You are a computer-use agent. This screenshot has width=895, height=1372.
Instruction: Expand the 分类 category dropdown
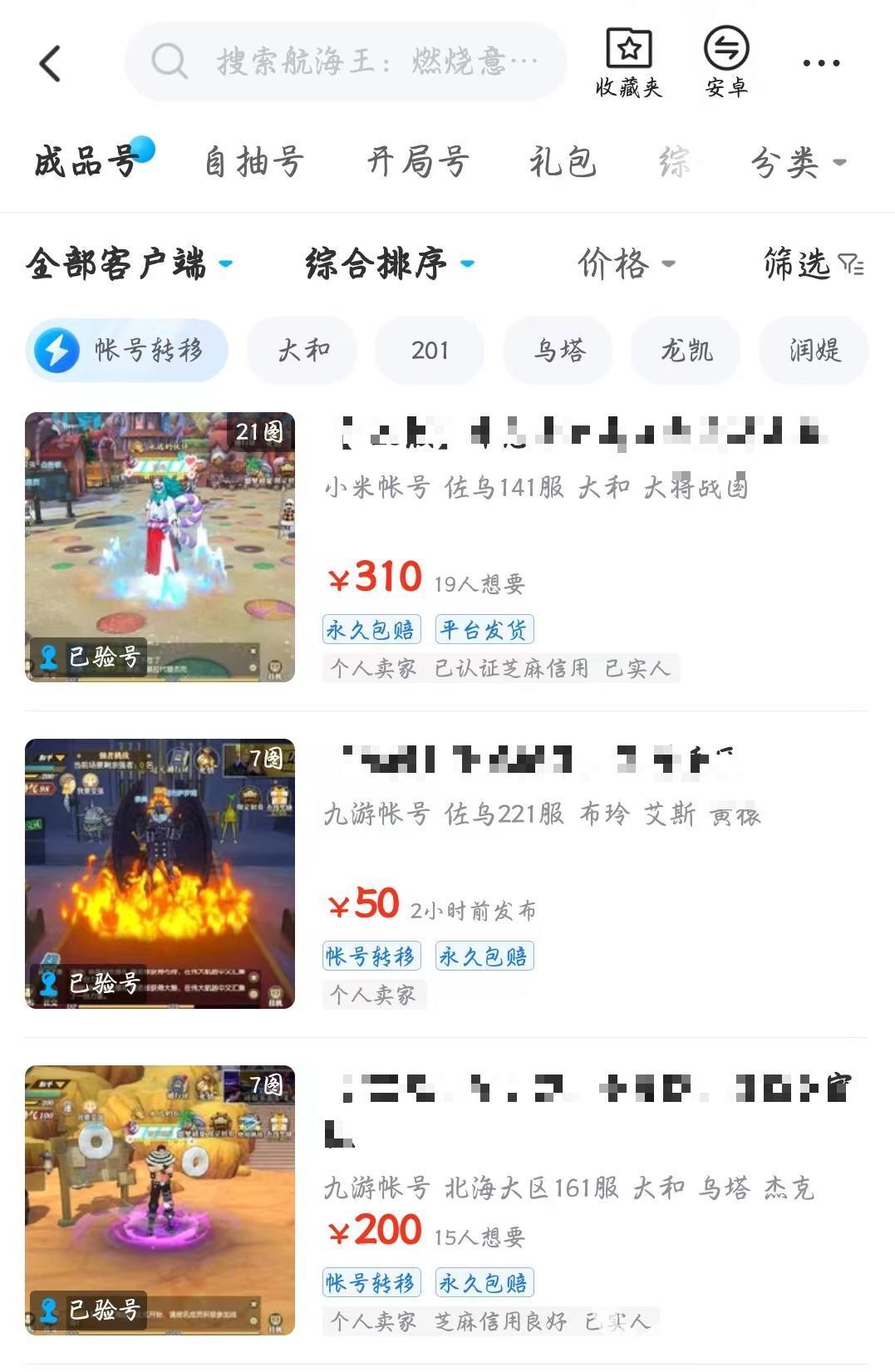click(798, 162)
